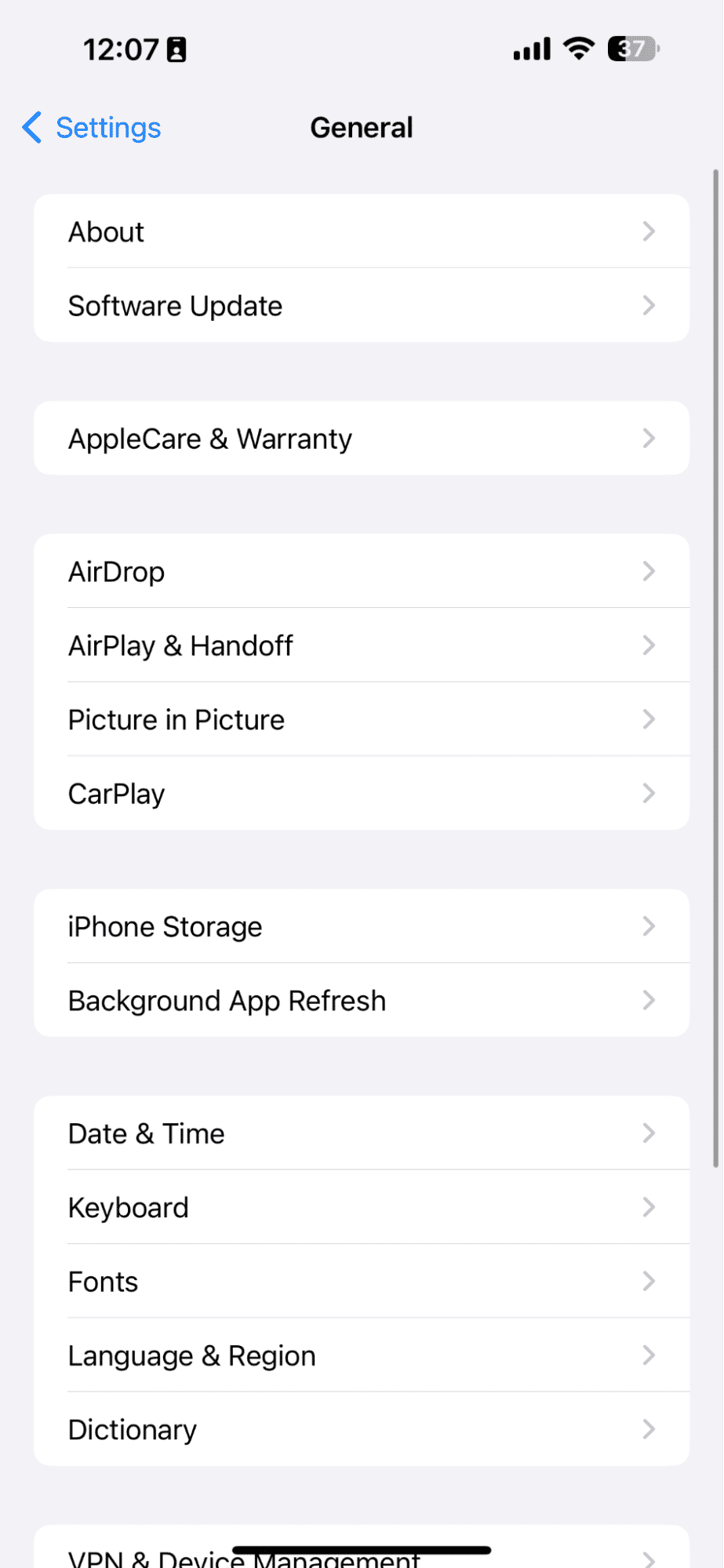The image size is (724, 1568).
Task: Open Picture in Picture settings
Action: point(361,719)
